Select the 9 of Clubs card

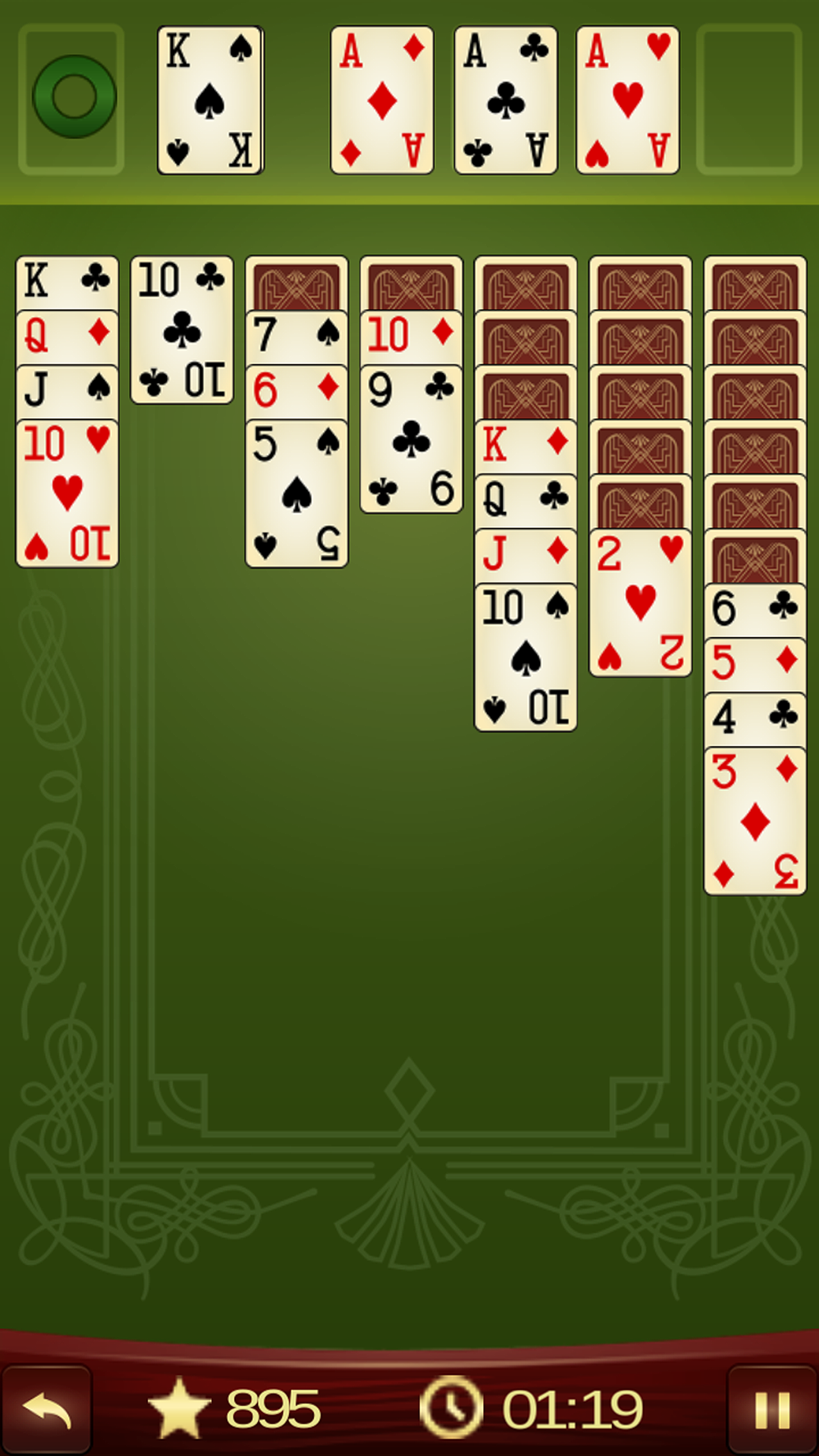[411, 440]
